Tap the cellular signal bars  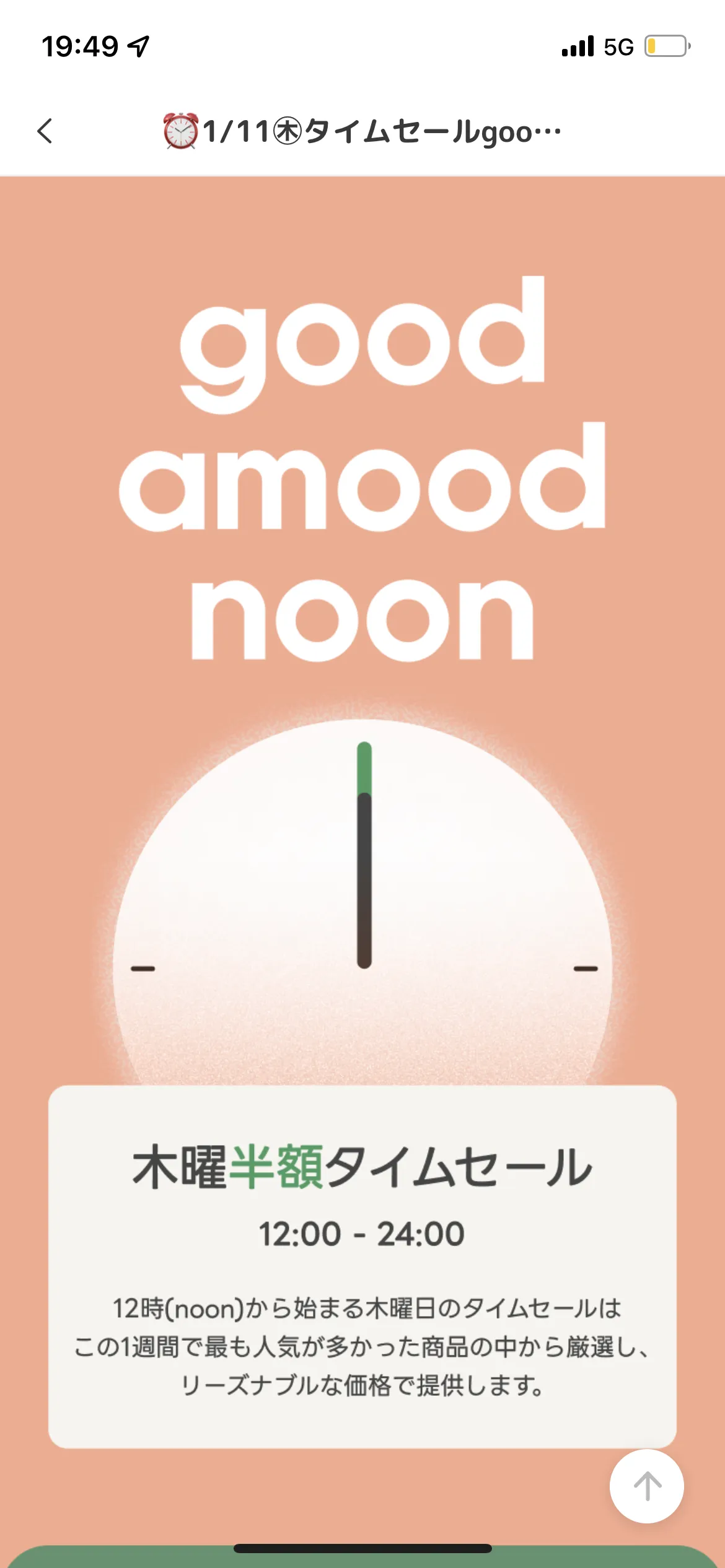[x=576, y=45]
